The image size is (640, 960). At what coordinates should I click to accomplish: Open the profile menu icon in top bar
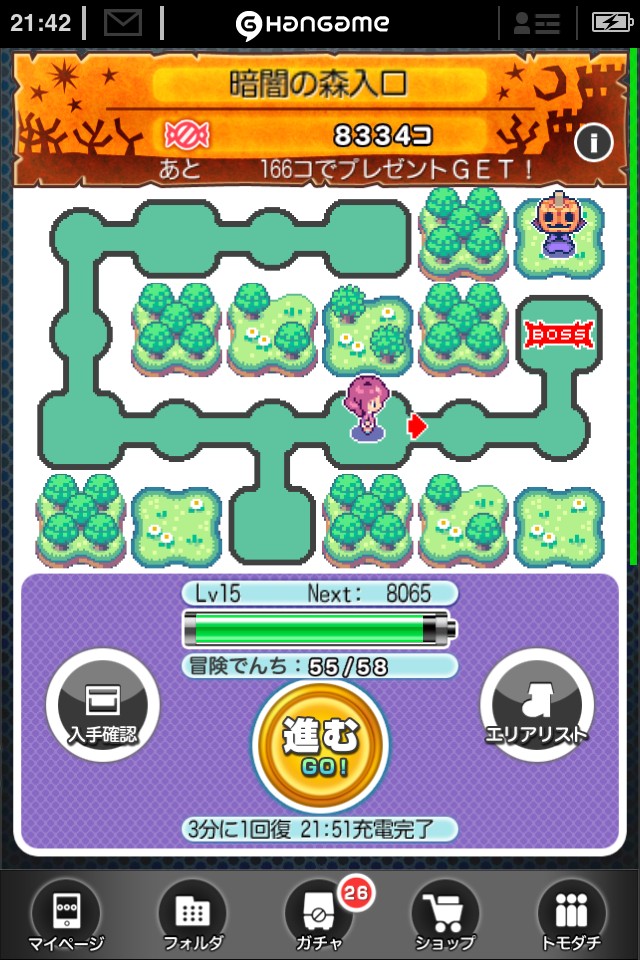tap(536, 23)
